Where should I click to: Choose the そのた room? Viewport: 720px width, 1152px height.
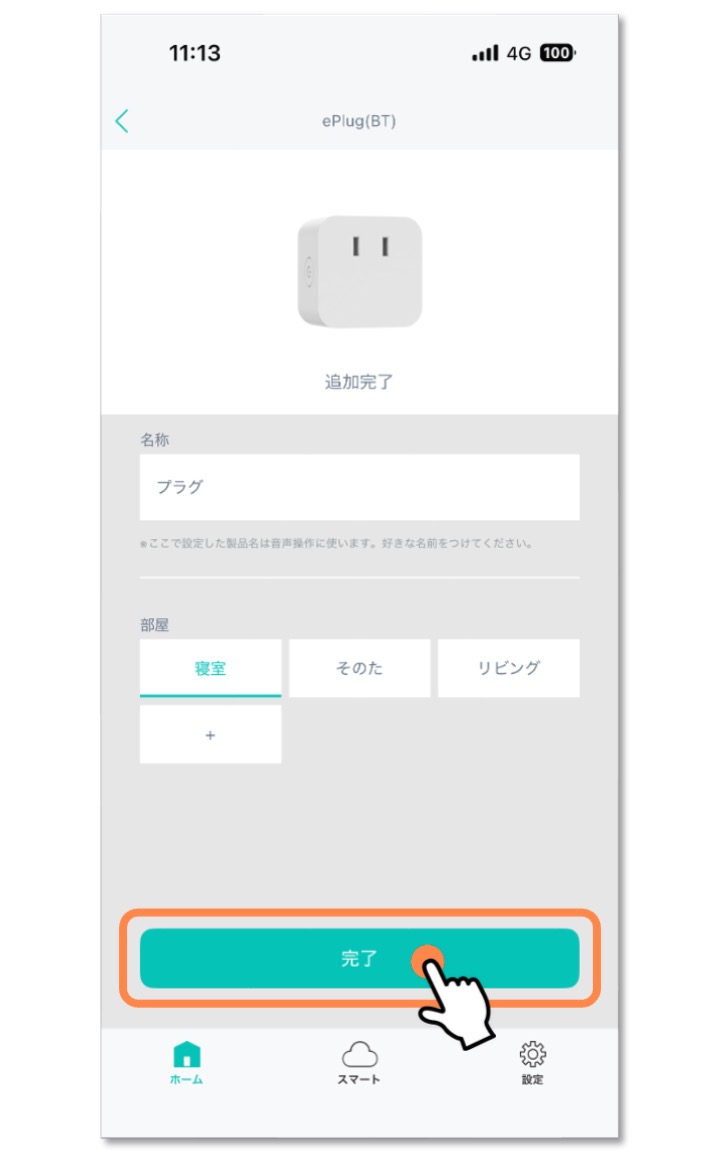(x=359, y=668)
